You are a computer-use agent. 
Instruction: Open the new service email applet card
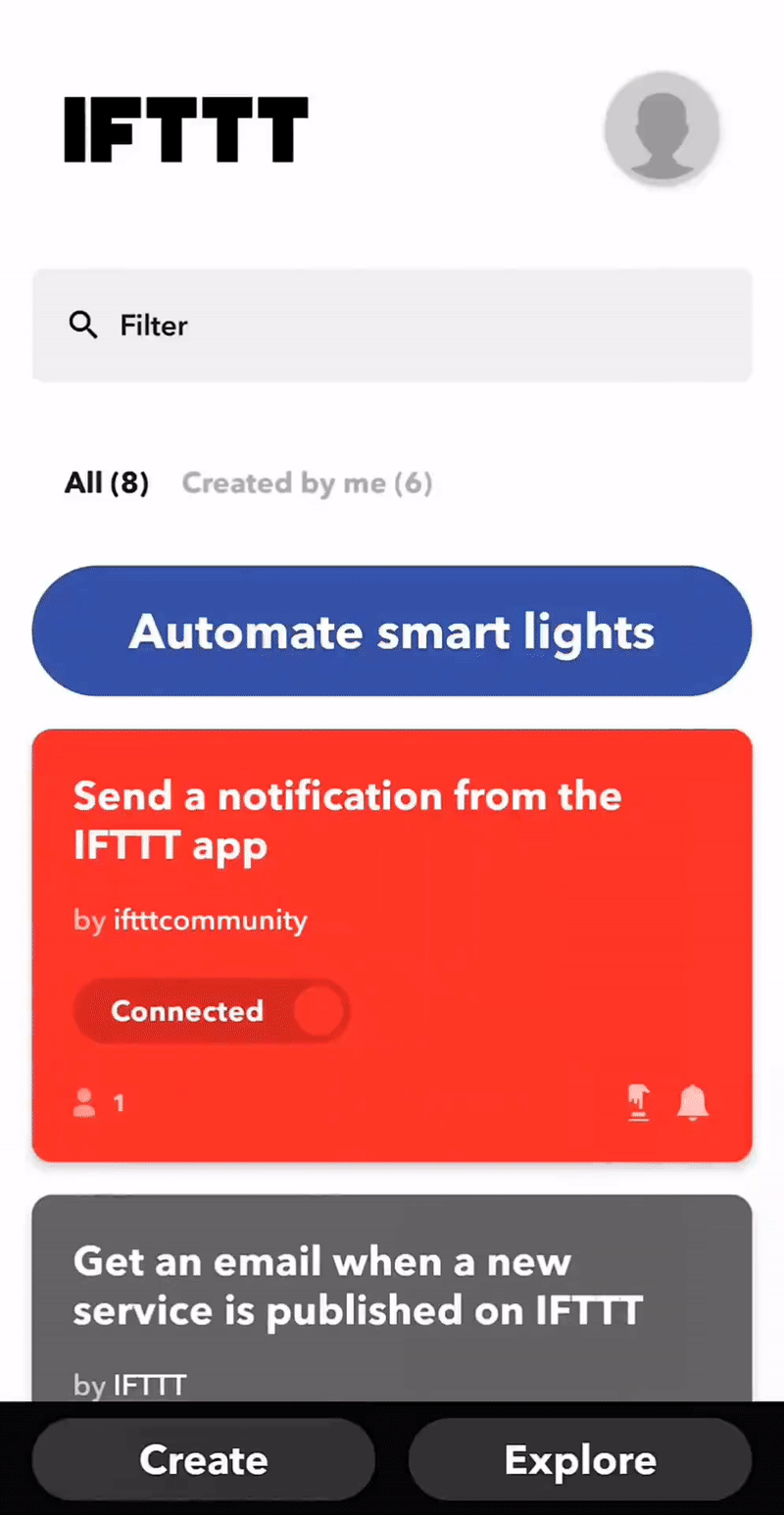coord(392,1297)
